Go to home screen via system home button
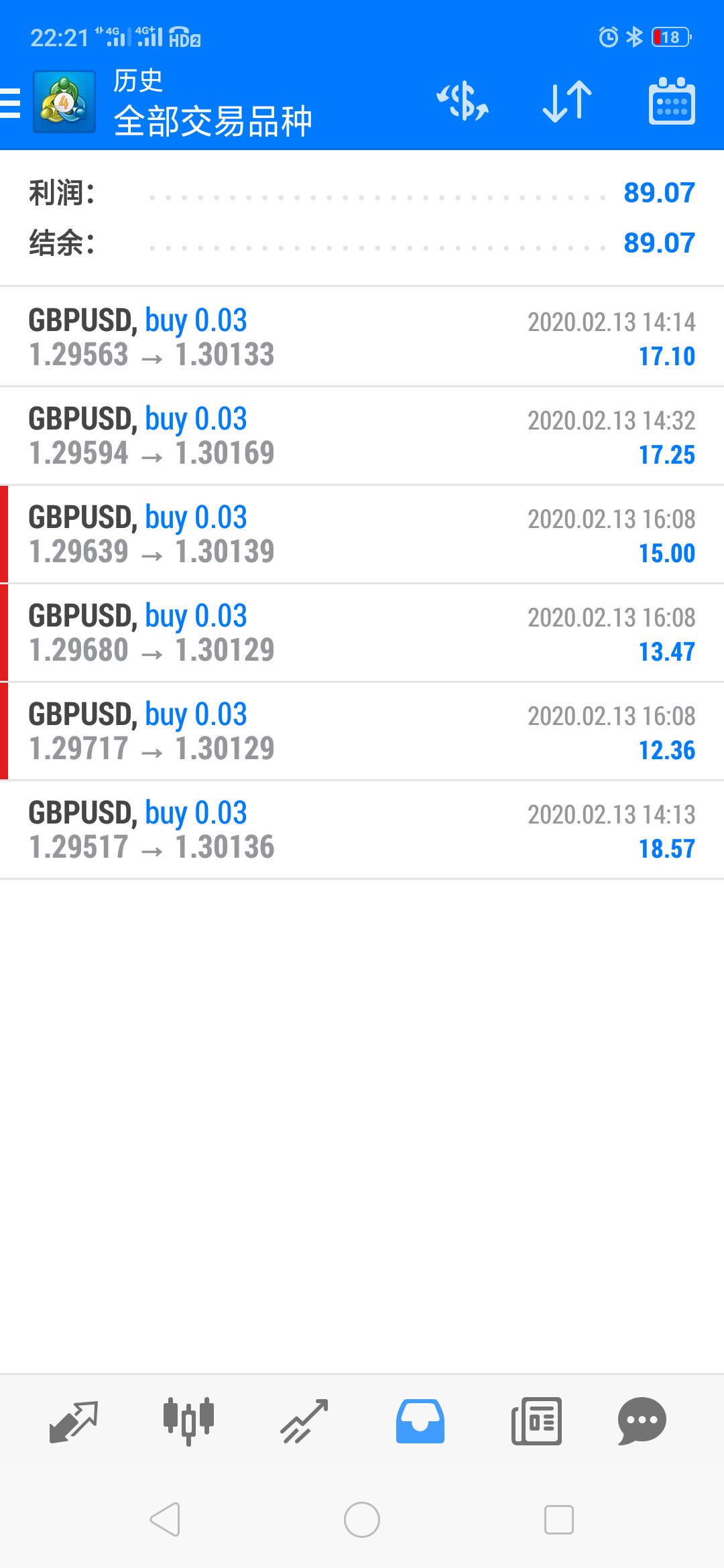This screenshot has width=724, height=1568. [362, 1519]
